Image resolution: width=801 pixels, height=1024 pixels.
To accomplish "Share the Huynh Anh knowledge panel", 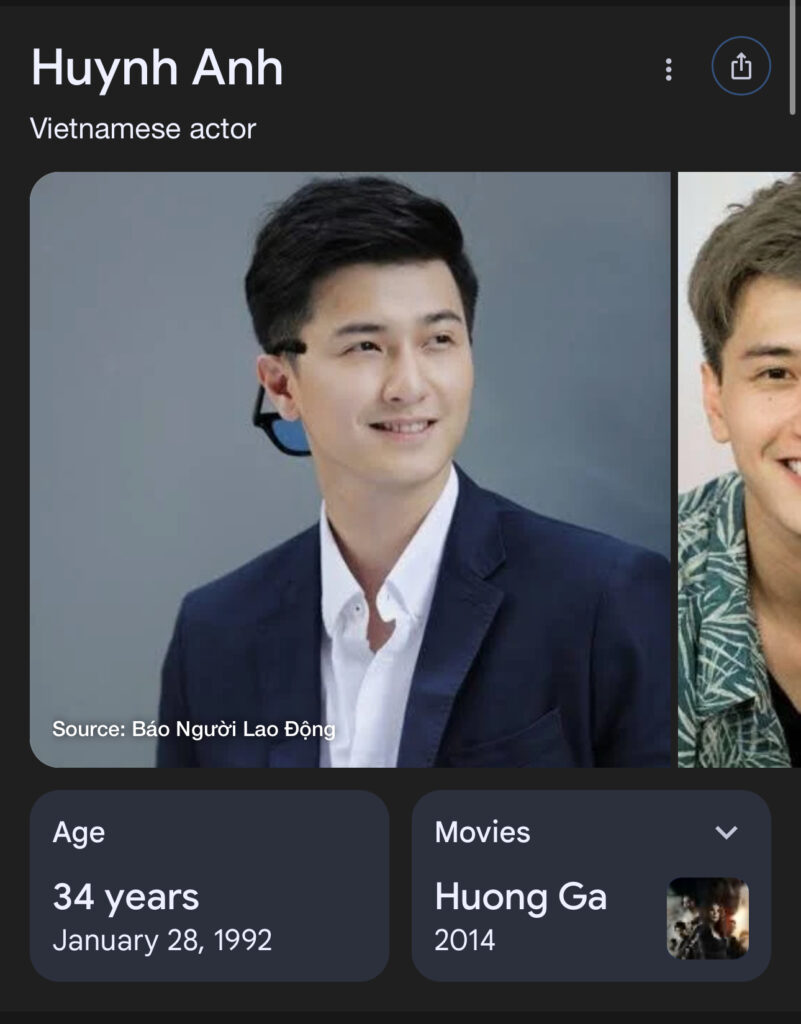I will pos(740,67).
